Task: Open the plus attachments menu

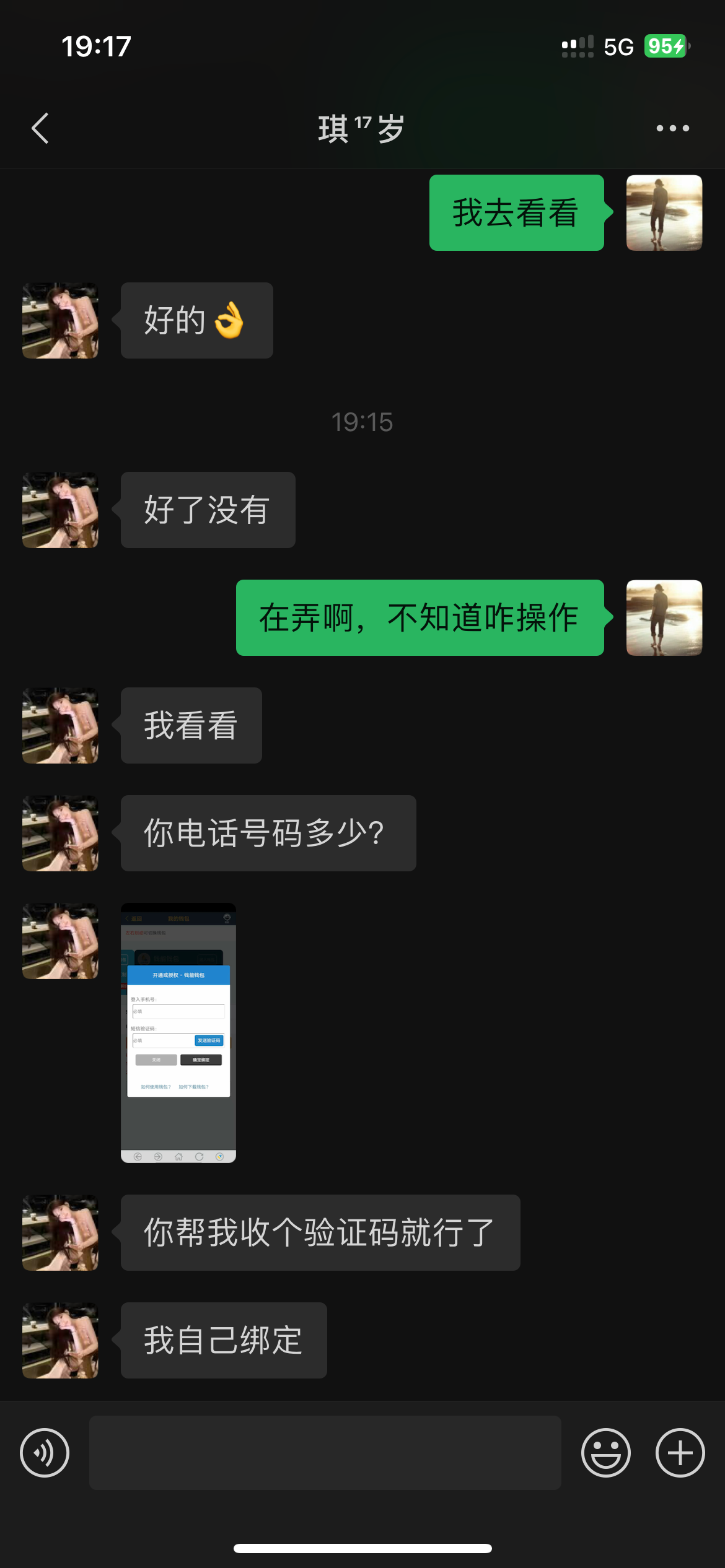Action: pyautogui.click(x=680, y=1453)
